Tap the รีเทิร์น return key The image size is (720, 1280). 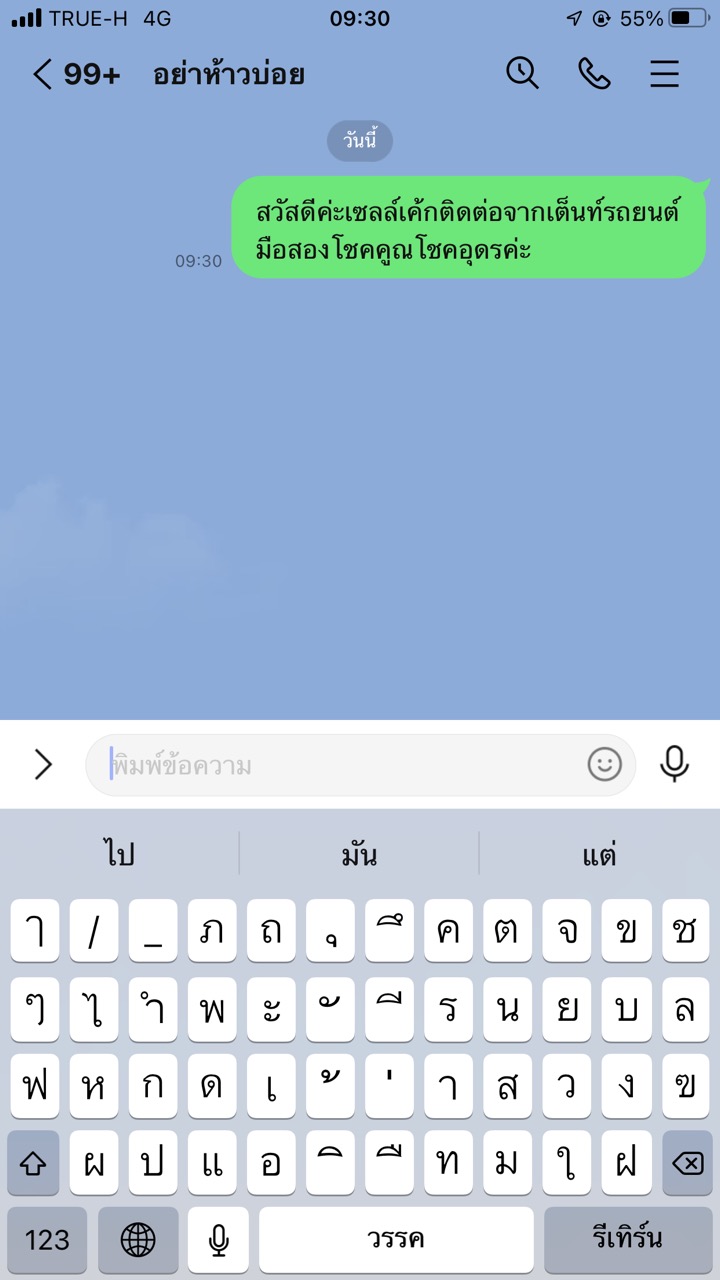[x=627, y=1240]
